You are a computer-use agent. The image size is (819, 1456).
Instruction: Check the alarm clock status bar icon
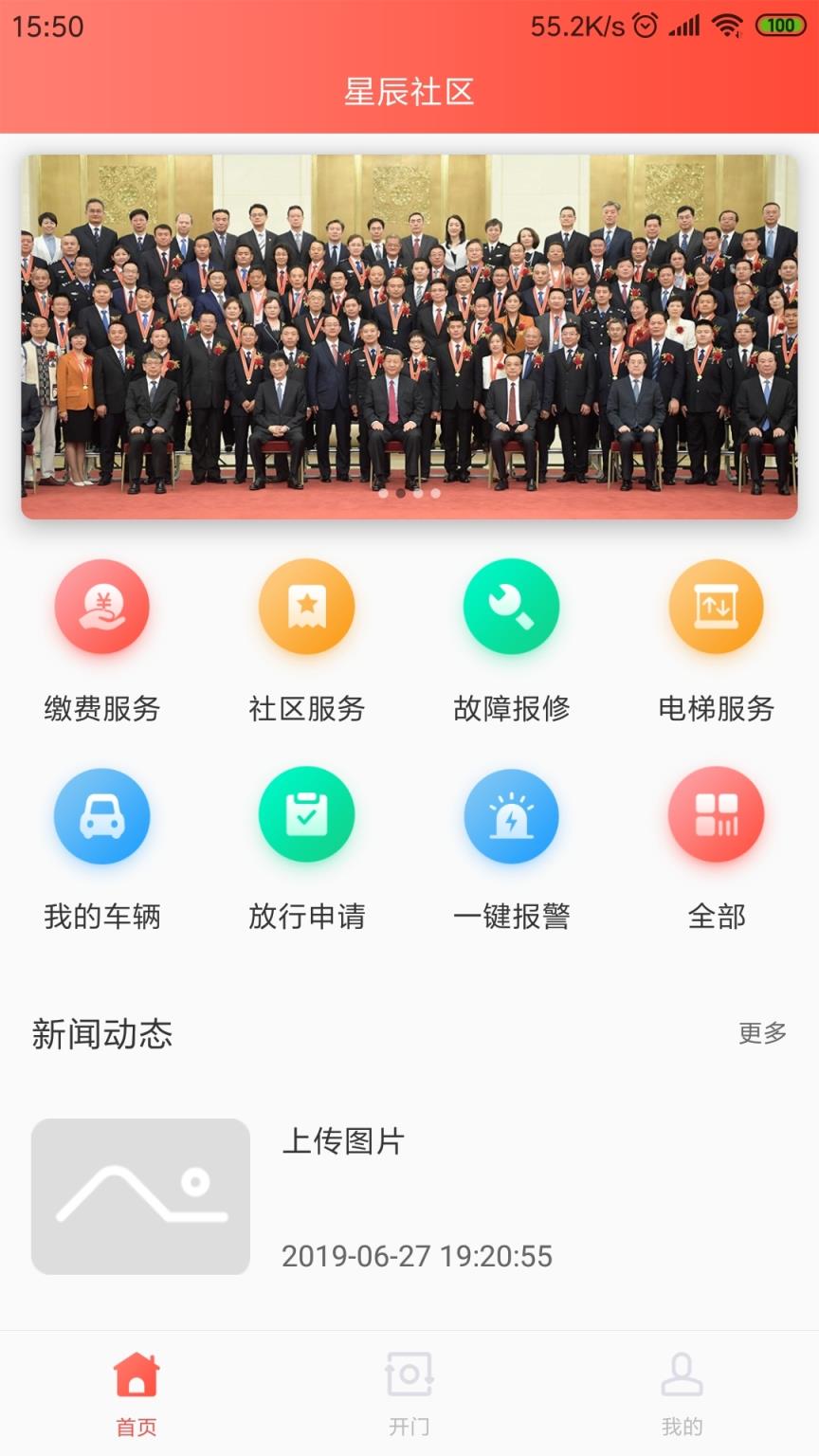click(646, 27)
